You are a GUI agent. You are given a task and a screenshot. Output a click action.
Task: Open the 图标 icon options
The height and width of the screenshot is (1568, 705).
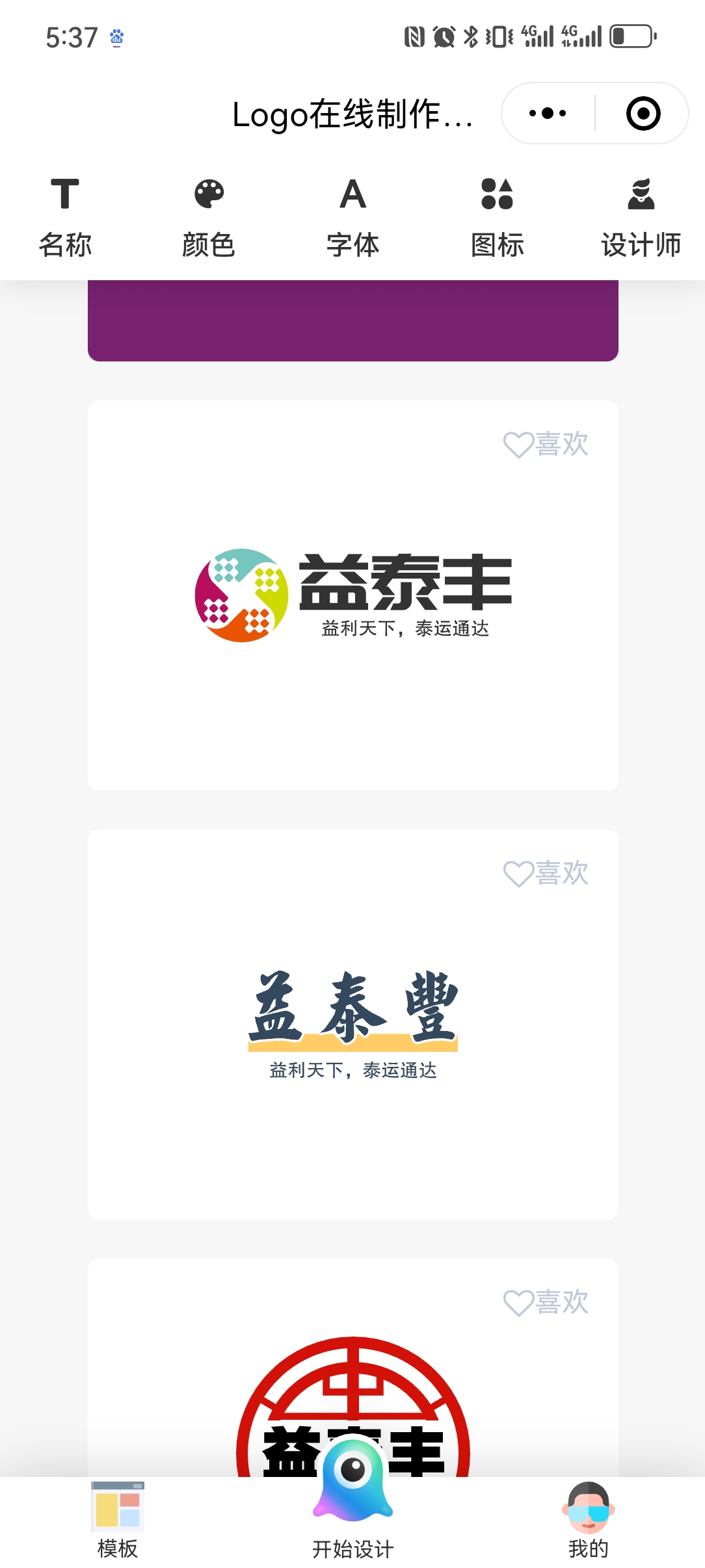click(497, 218)
